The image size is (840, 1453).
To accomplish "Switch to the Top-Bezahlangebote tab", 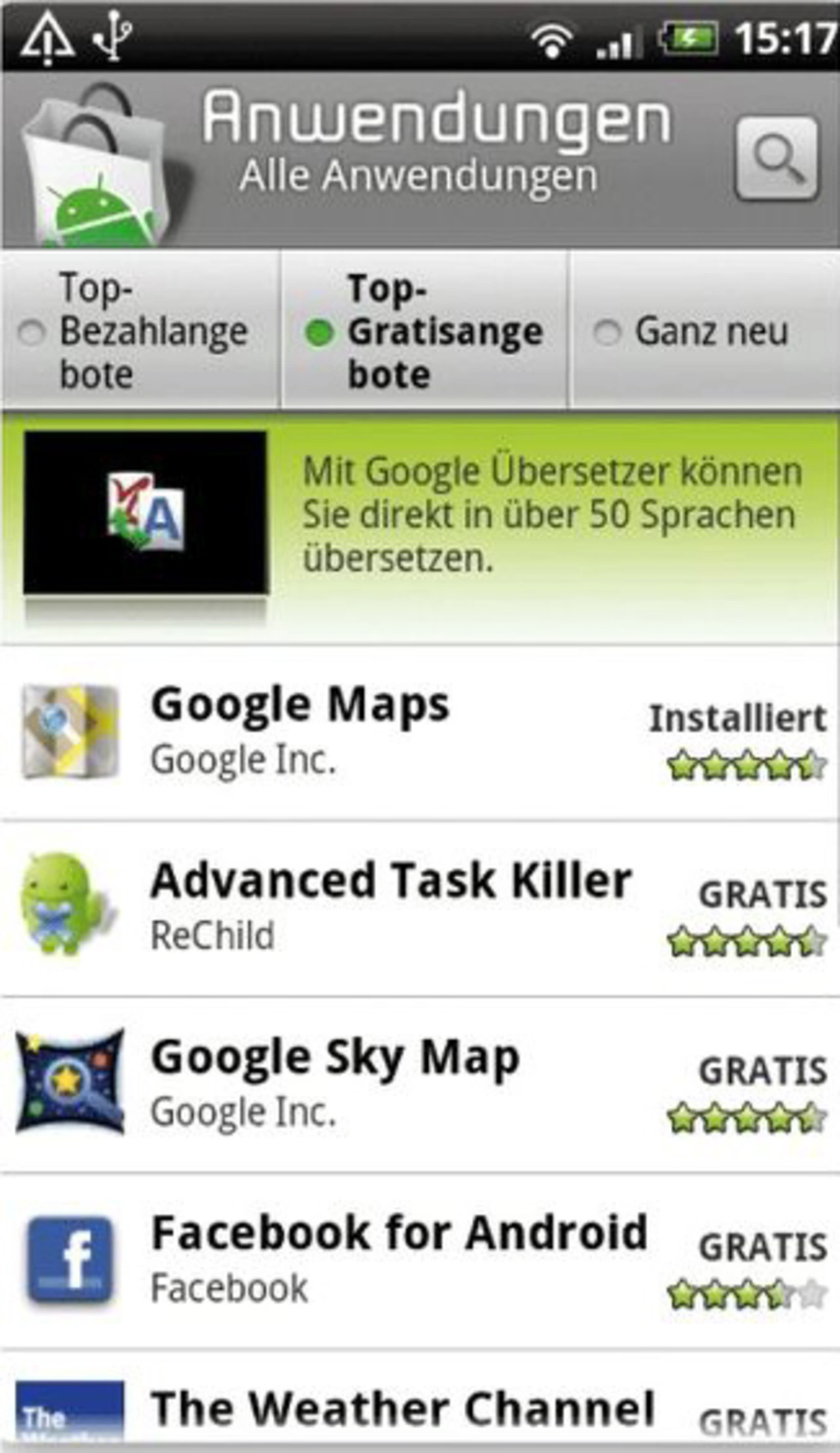I will [x=140, y=331].
